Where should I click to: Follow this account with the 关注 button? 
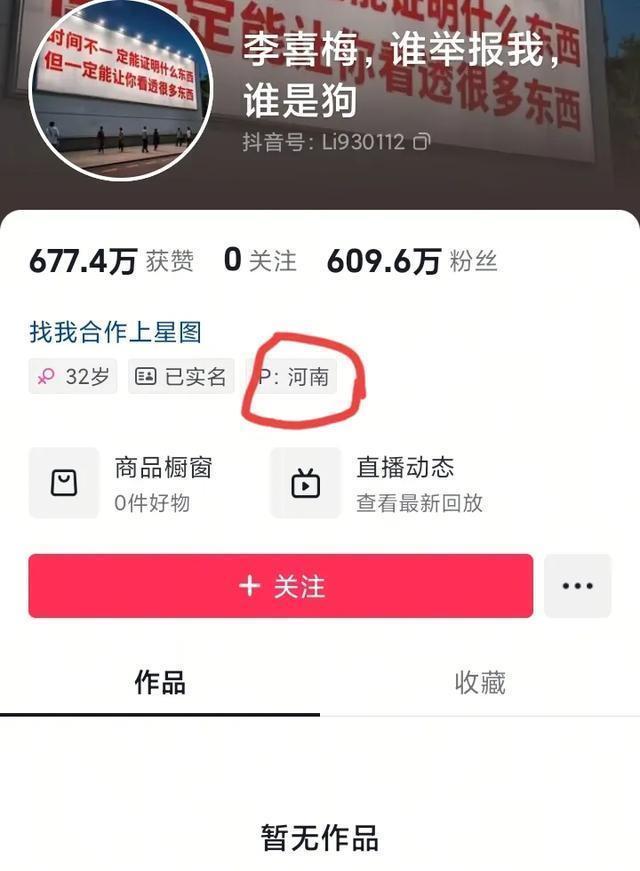(281, 586)
